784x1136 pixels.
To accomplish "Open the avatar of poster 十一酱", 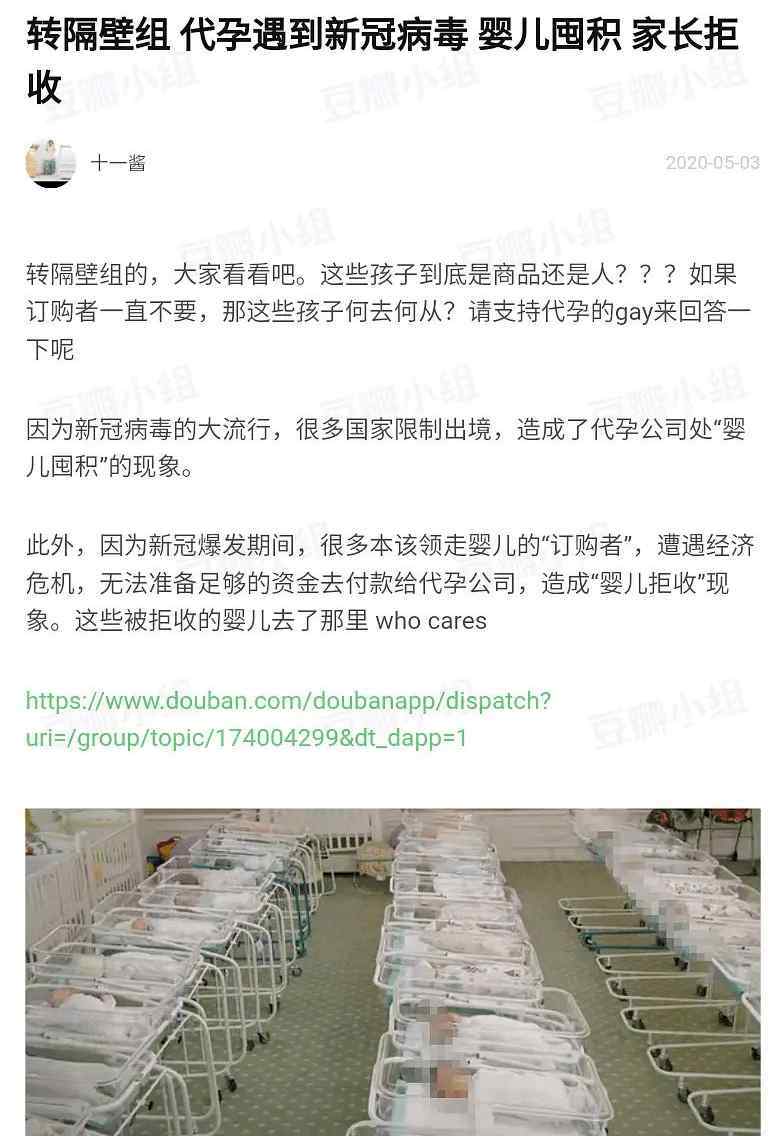I will [50, 162].
